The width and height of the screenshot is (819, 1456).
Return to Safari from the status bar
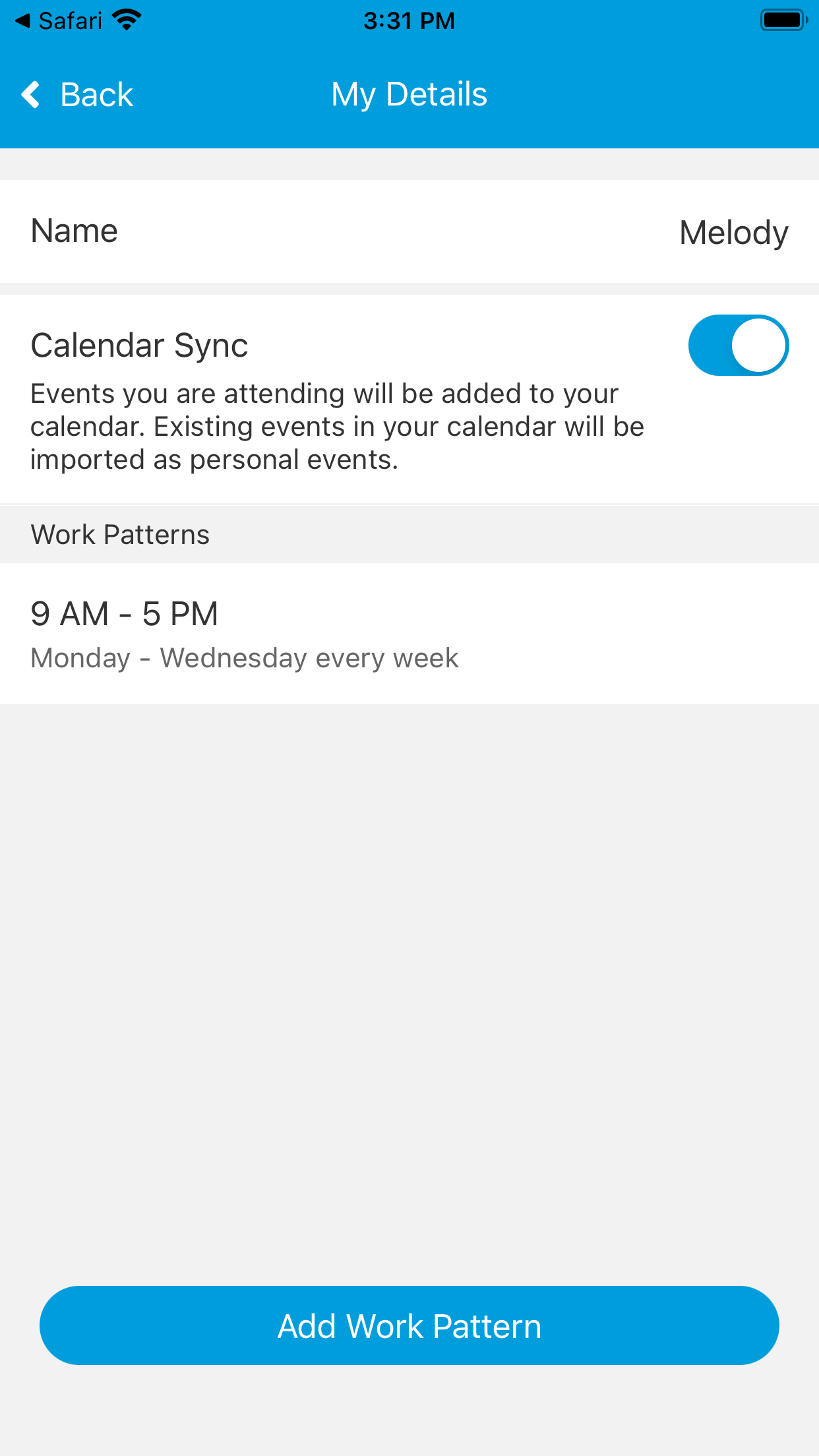(59, 21)
